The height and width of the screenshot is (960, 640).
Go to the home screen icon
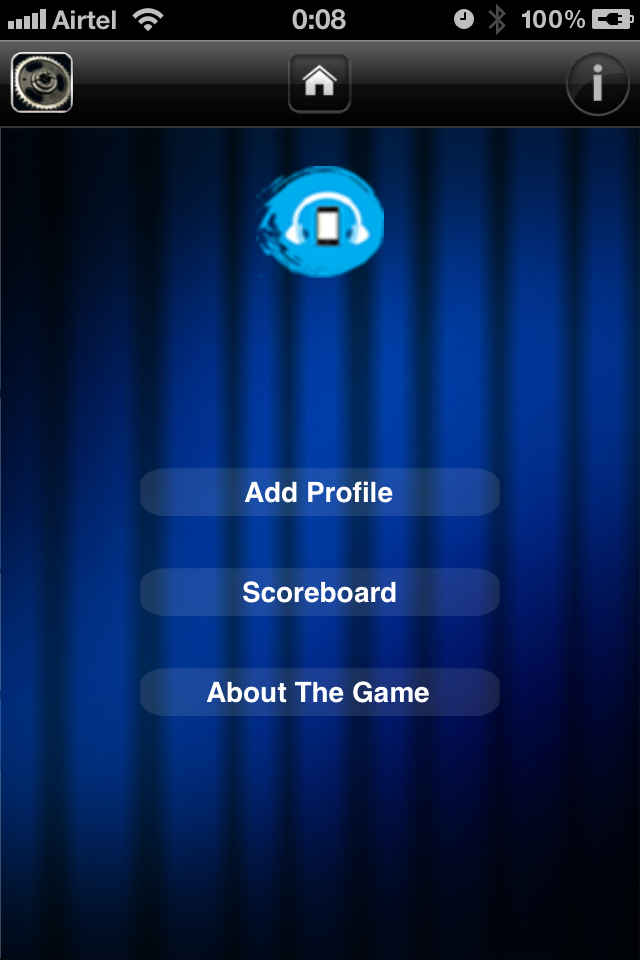(319, 82)
